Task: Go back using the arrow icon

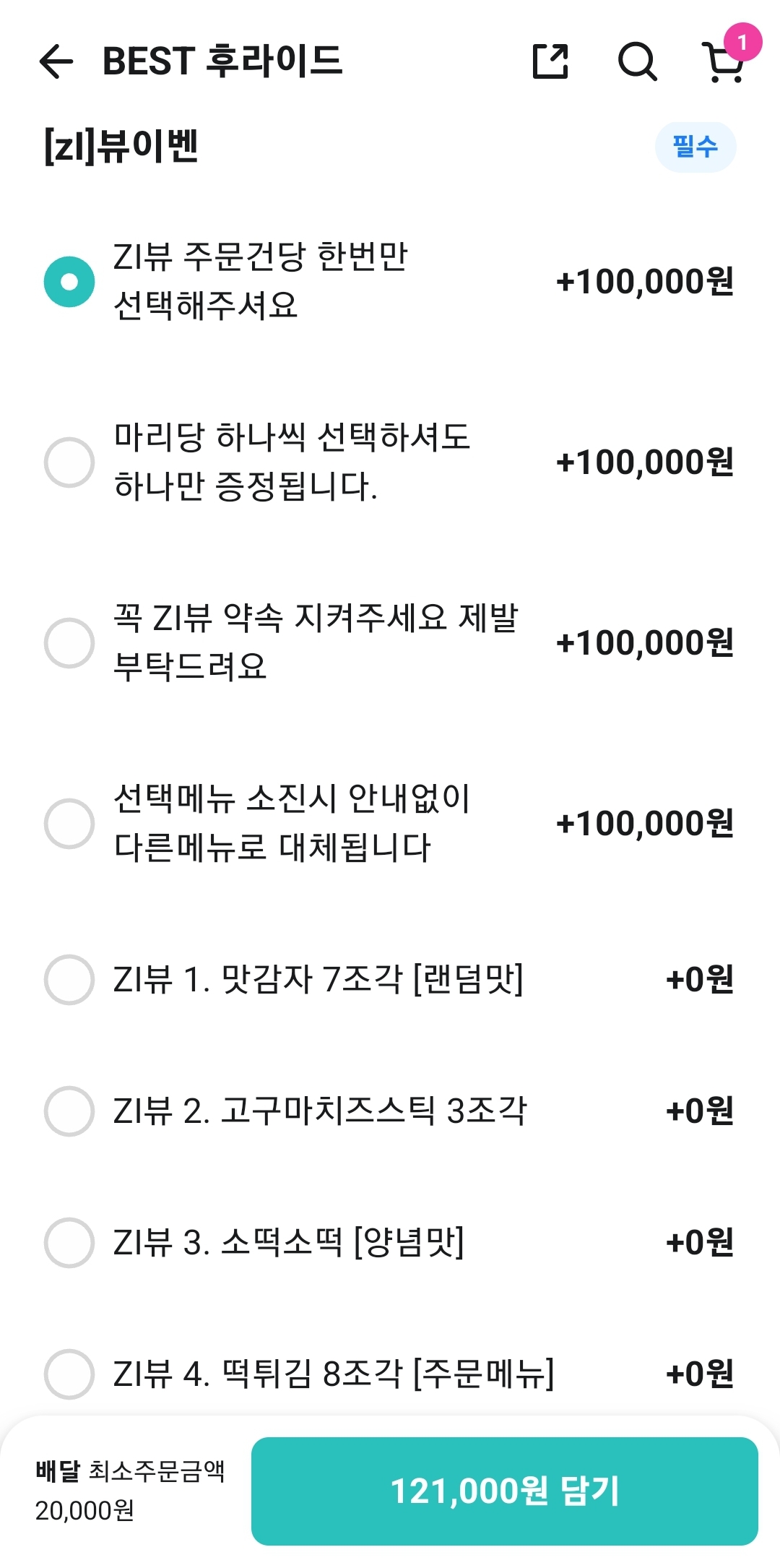Action: [56, 61]
